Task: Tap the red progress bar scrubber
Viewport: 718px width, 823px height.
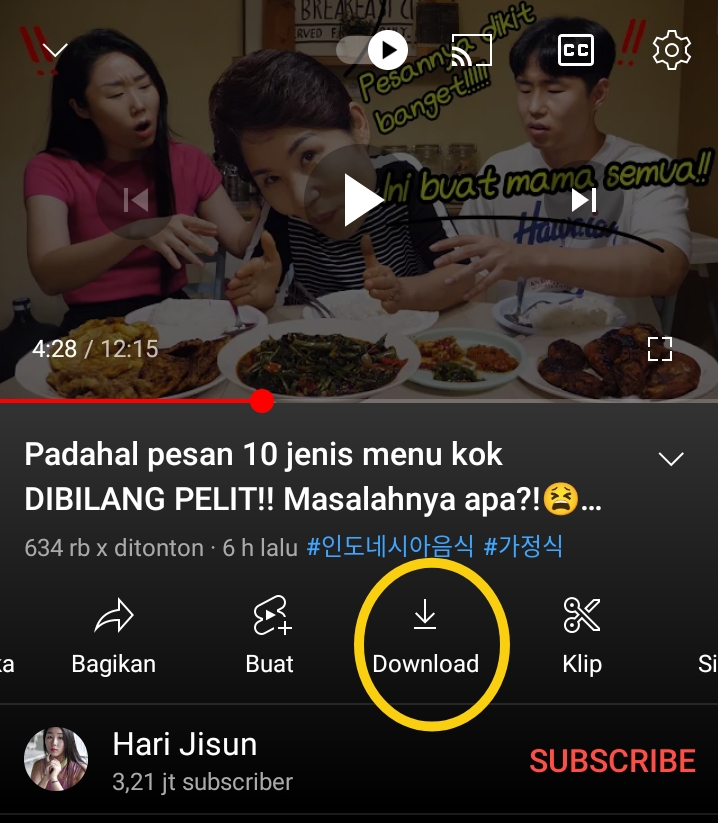Action: coord(262,401)
